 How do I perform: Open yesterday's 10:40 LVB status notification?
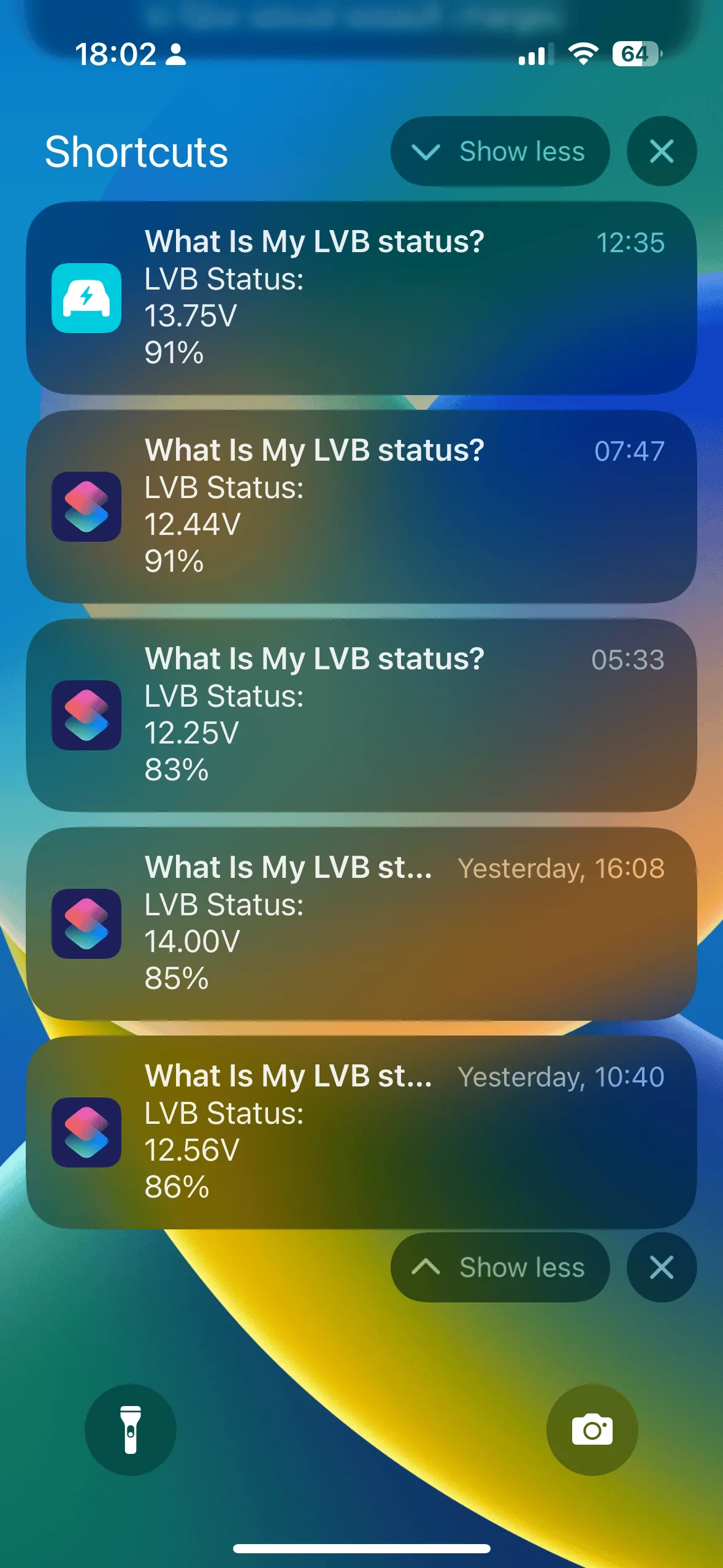pos(361,1132)
